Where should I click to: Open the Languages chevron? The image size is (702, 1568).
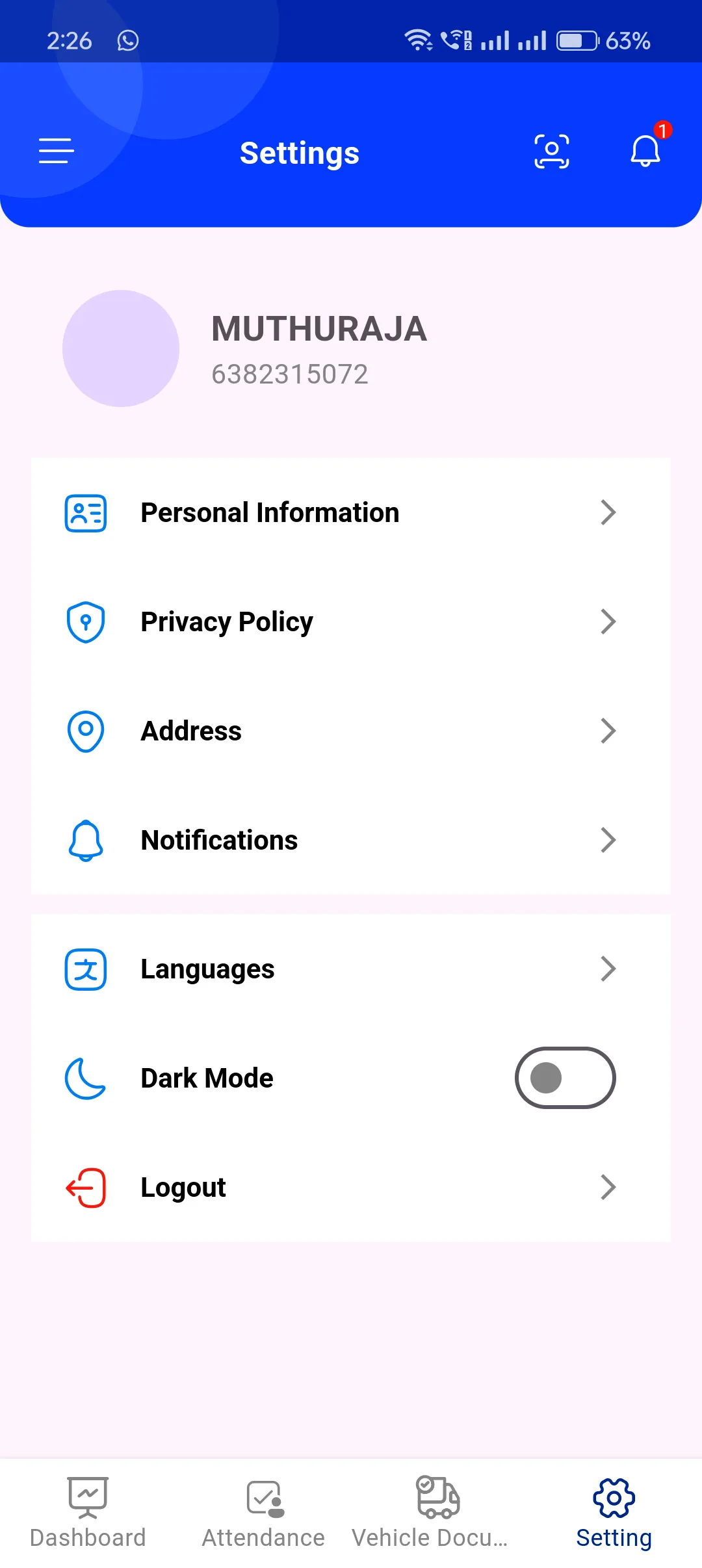click(x=608, y=969)
